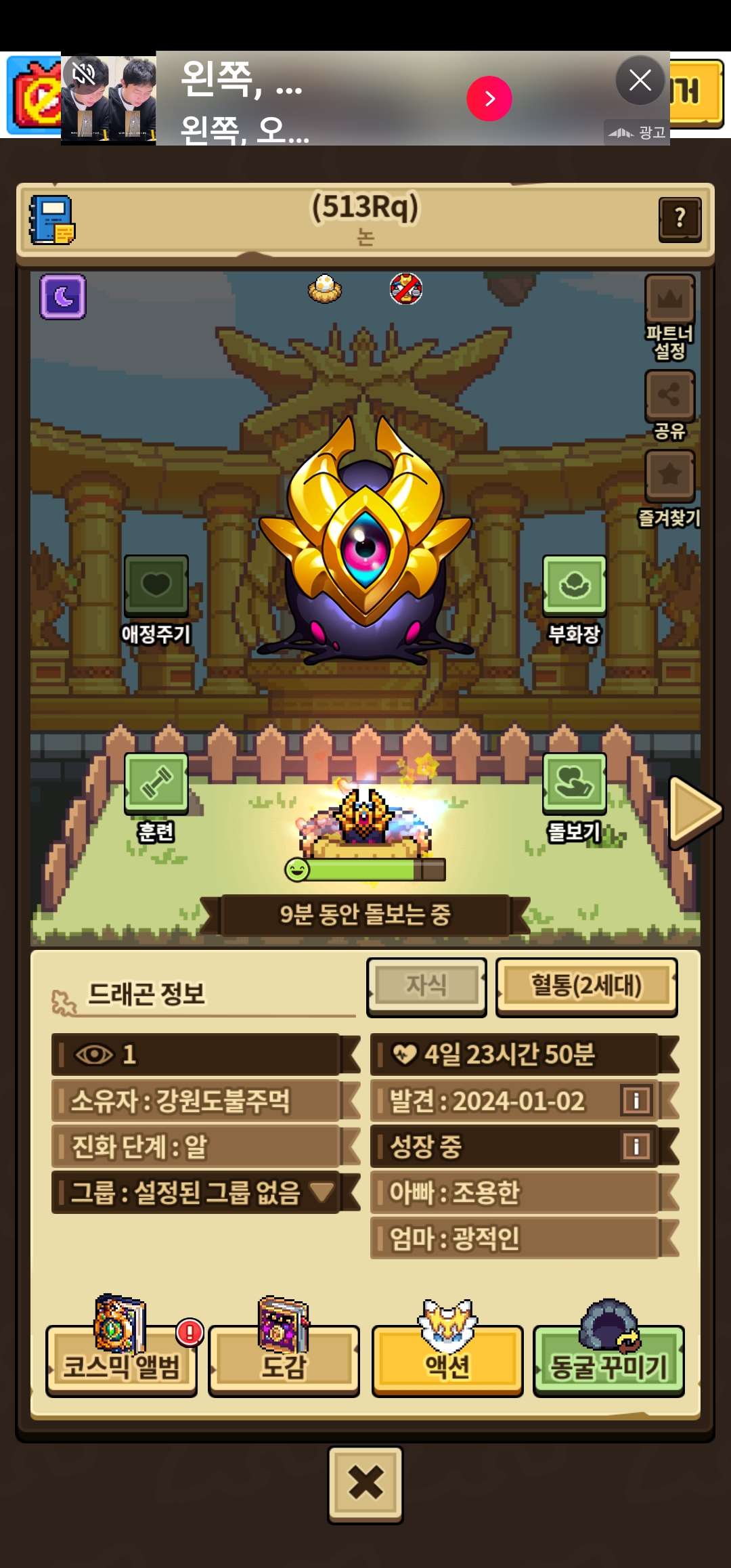Expand the 그룹 dropdown
This screenshot has width=731, height=1568.
click(x=322, y=1192)
